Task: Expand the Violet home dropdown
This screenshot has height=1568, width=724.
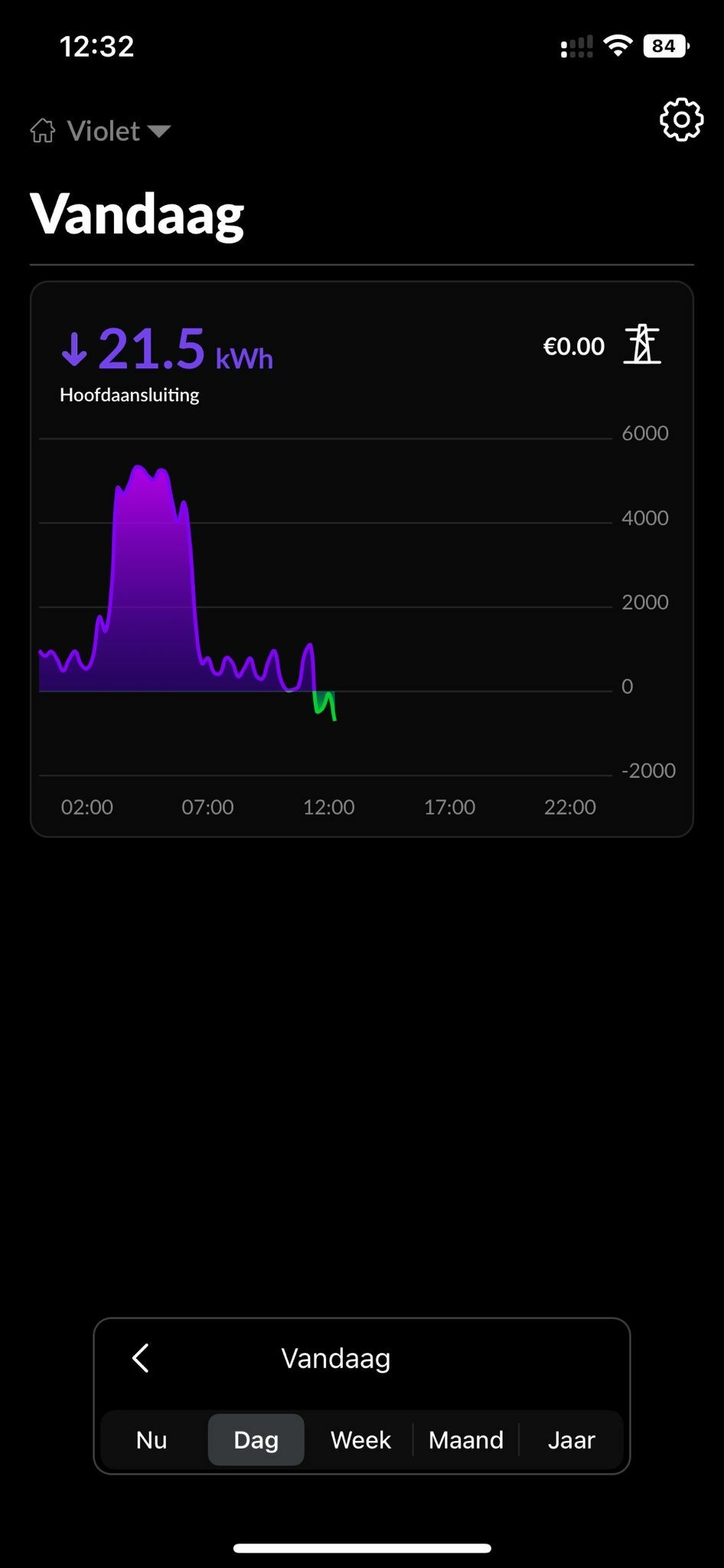Action: click(101, 131)
